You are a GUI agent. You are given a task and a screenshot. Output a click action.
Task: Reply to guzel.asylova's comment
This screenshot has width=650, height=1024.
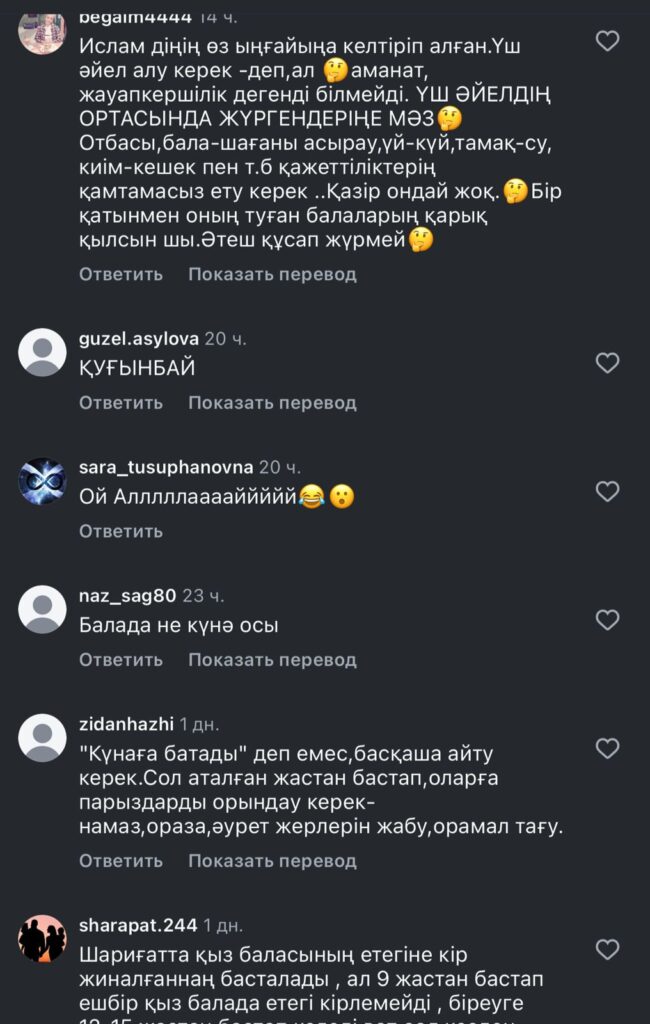[x=121, y=403]
